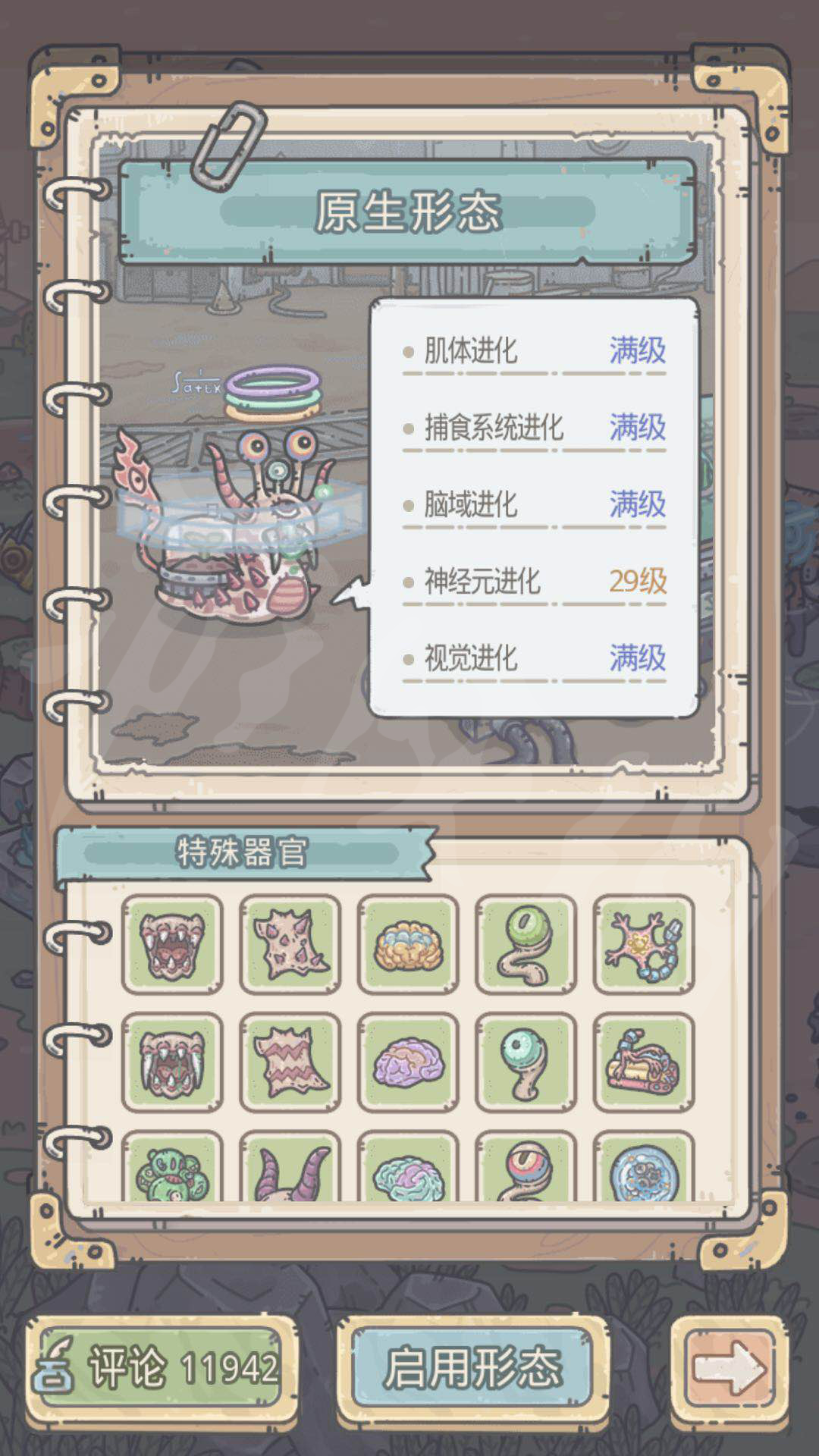
Task: Pick the purple horns organ
Action: 290,1166
